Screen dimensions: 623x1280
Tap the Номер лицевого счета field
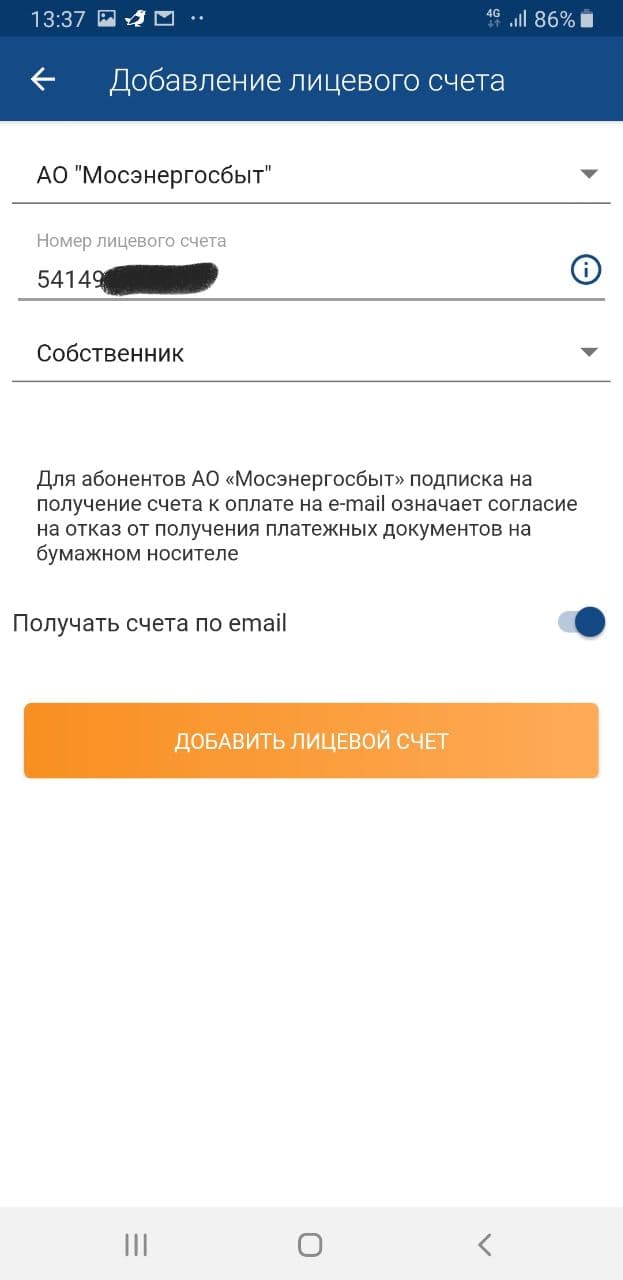[x=290, y=278]
